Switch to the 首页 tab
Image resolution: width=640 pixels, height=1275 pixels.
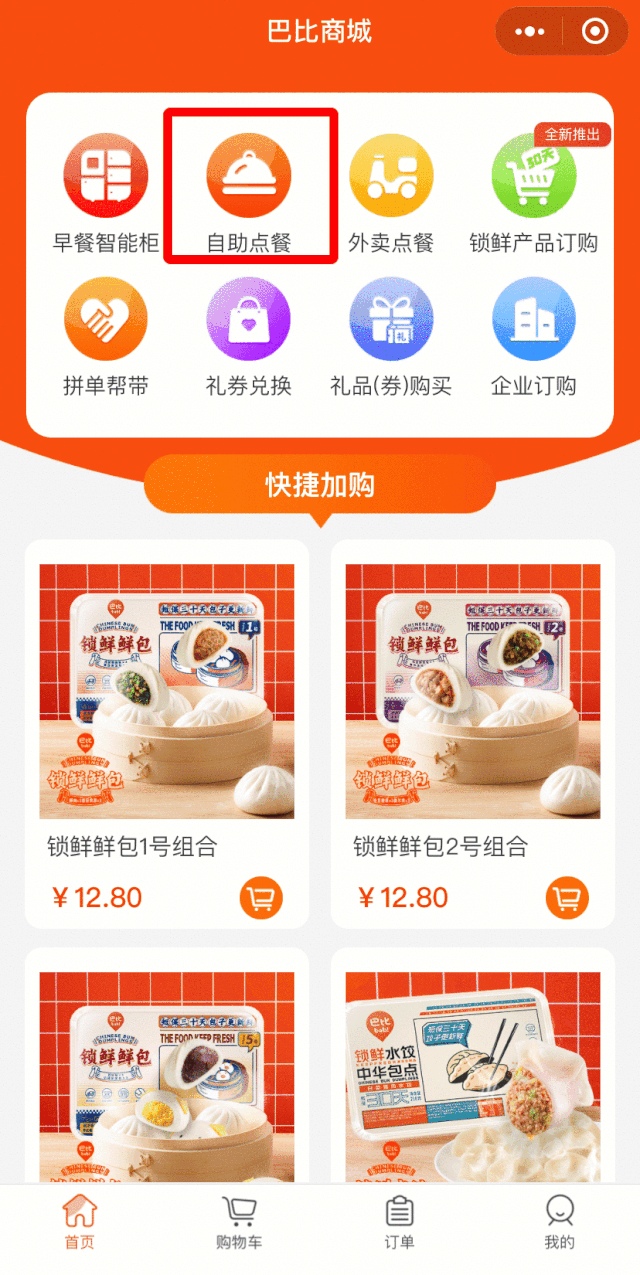tap(80, 1222)
